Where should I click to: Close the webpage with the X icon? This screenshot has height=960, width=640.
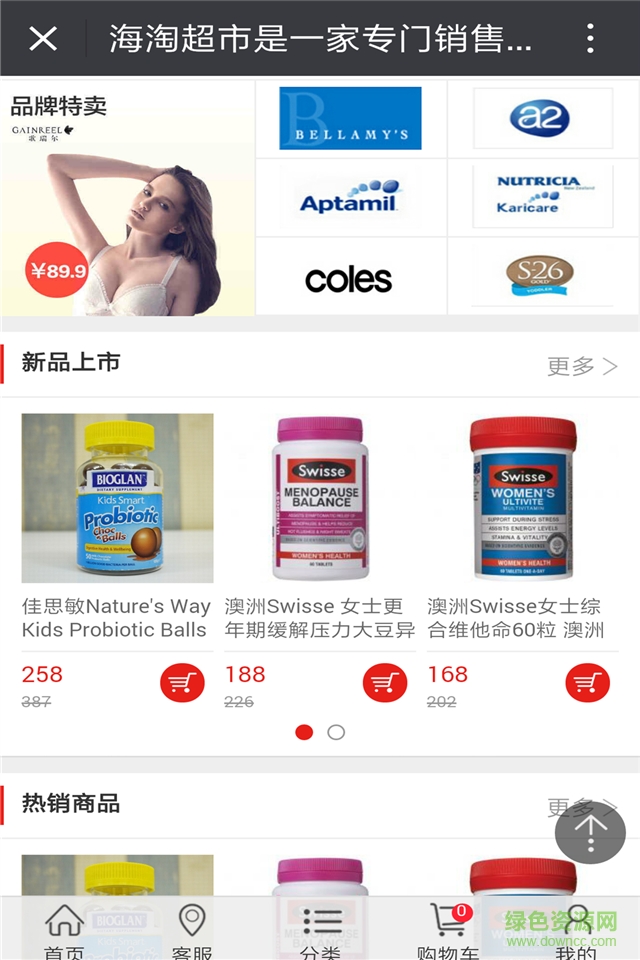click(x=43, y=39)
